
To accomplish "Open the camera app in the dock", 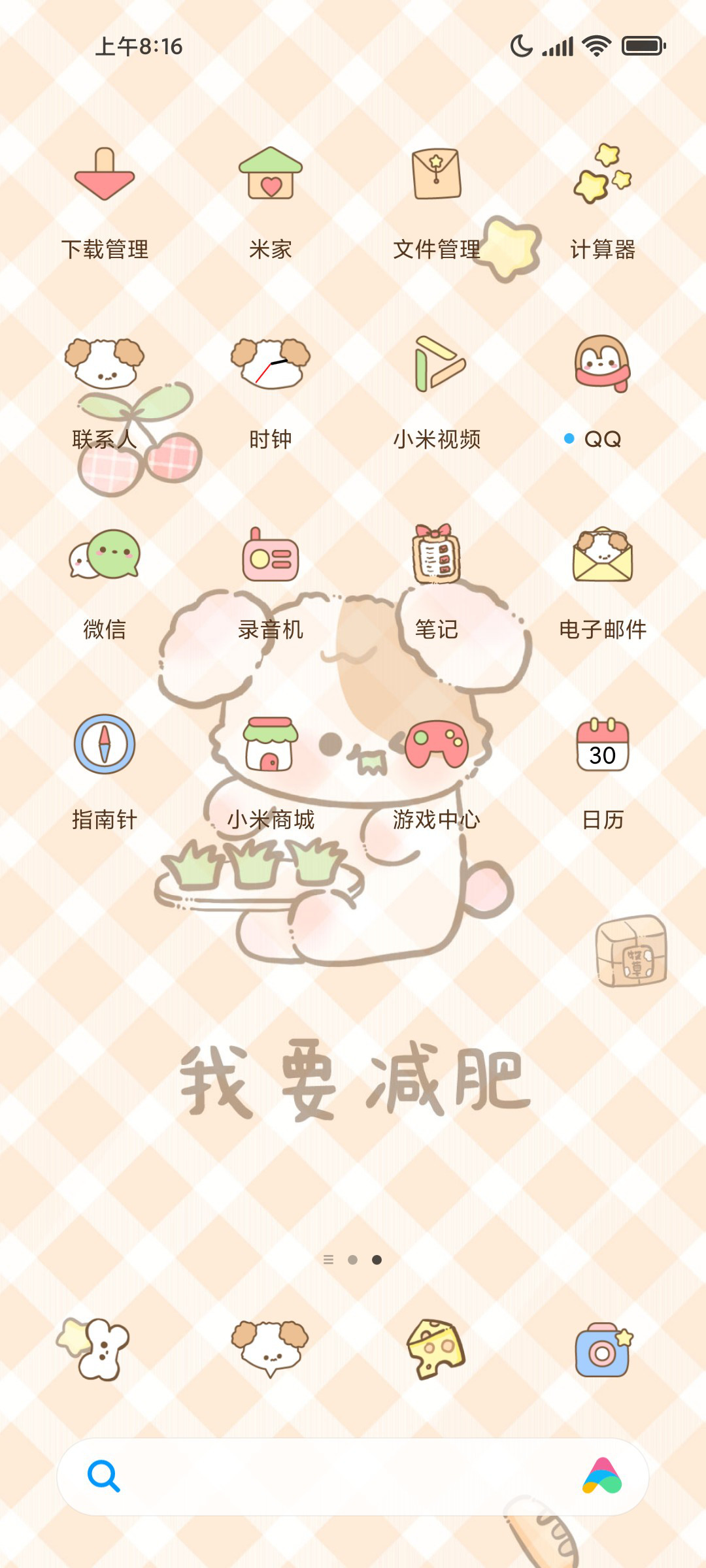I will [603, 1350].
